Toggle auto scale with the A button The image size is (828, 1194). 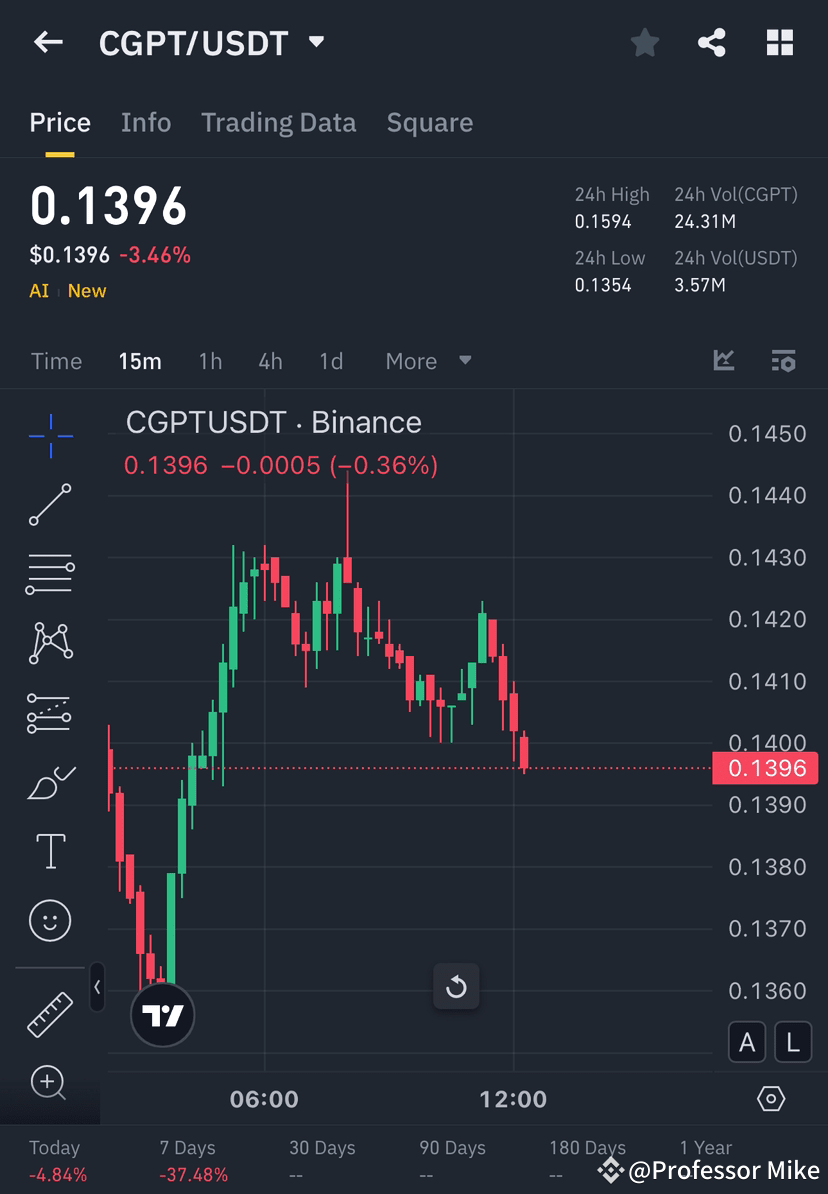pos(747,1041)
